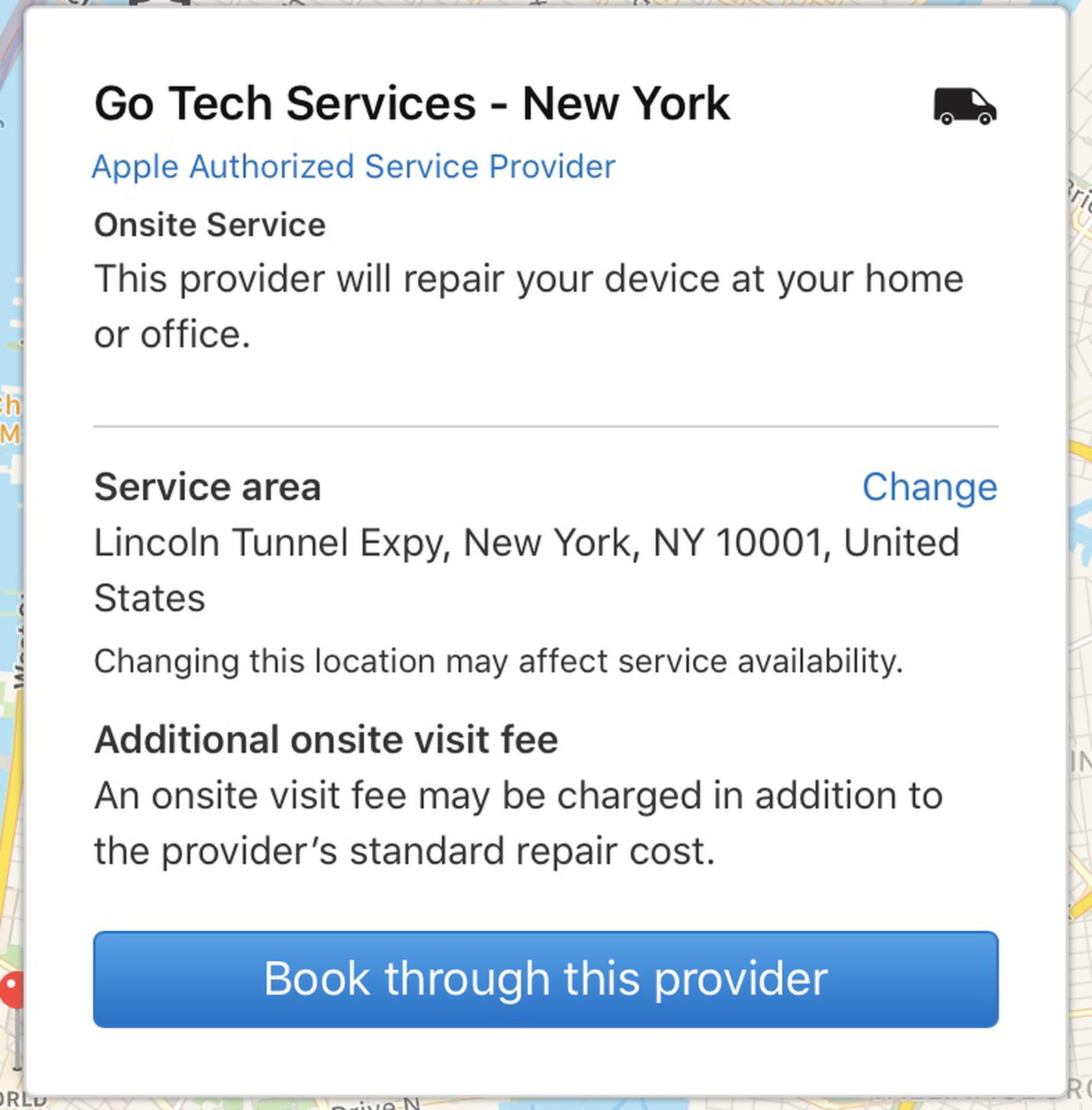This screenshot has height=1110, width=1092.
Task: Open Apple Authorized Service Provider link
Action: pos(354,167)
